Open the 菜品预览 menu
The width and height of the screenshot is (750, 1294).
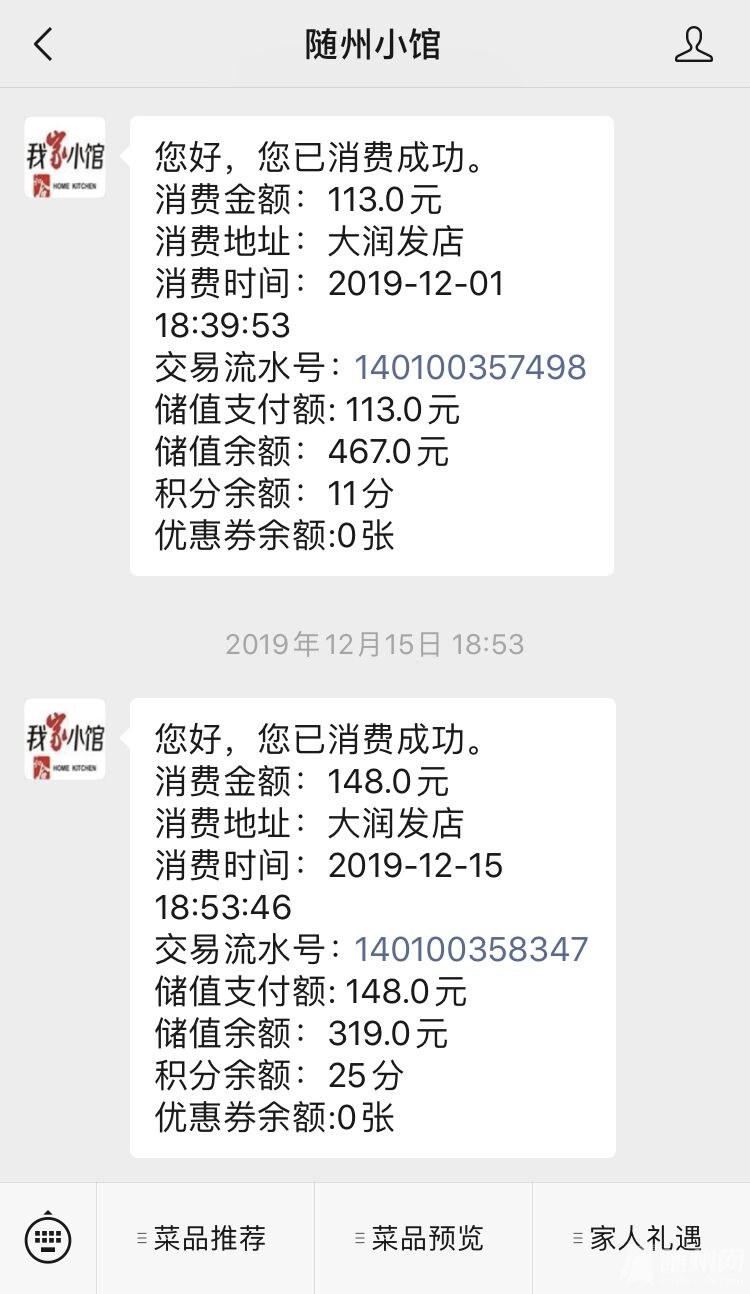pos(423,1238)
